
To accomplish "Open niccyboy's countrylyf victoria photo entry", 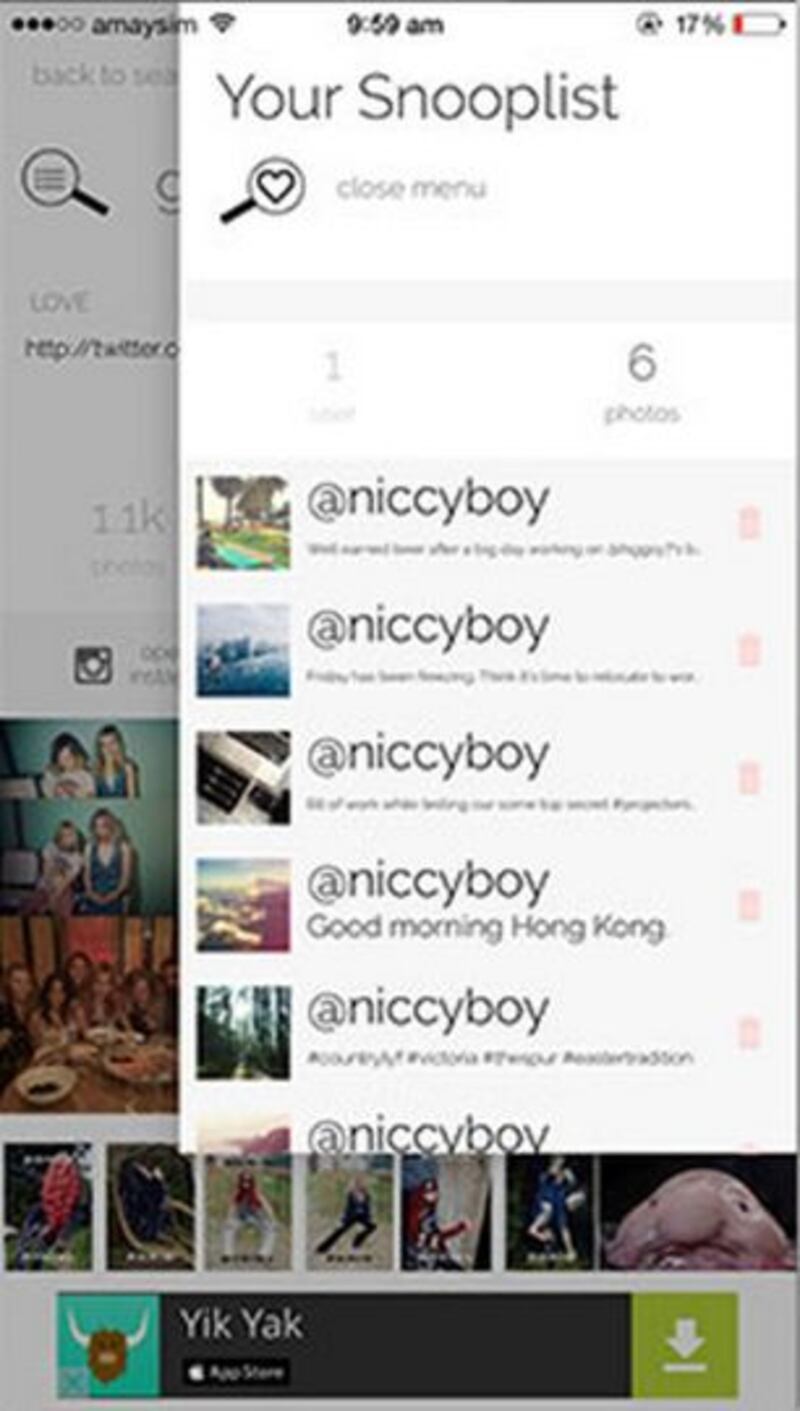I will pos(244,1032).
